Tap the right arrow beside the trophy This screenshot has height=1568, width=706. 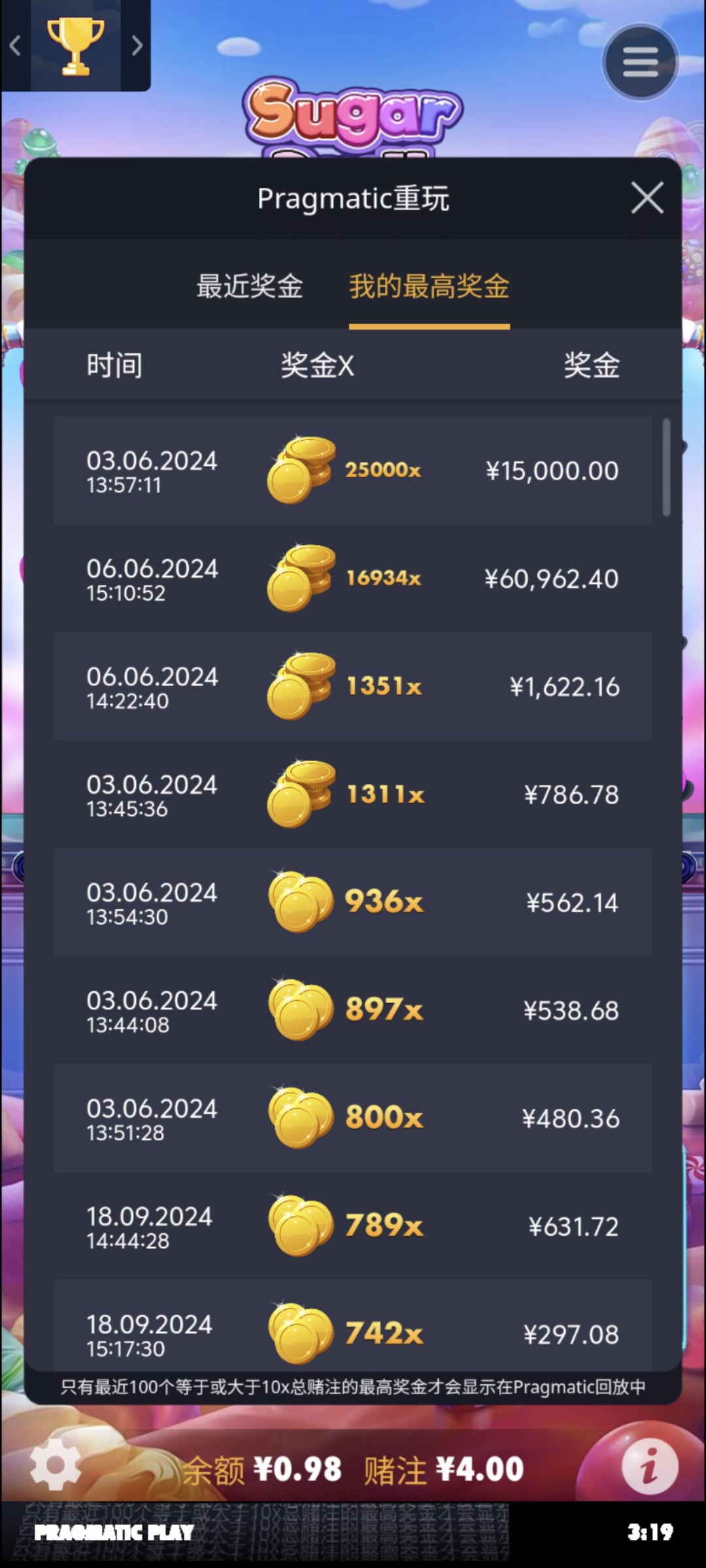(x=137, y=46)
